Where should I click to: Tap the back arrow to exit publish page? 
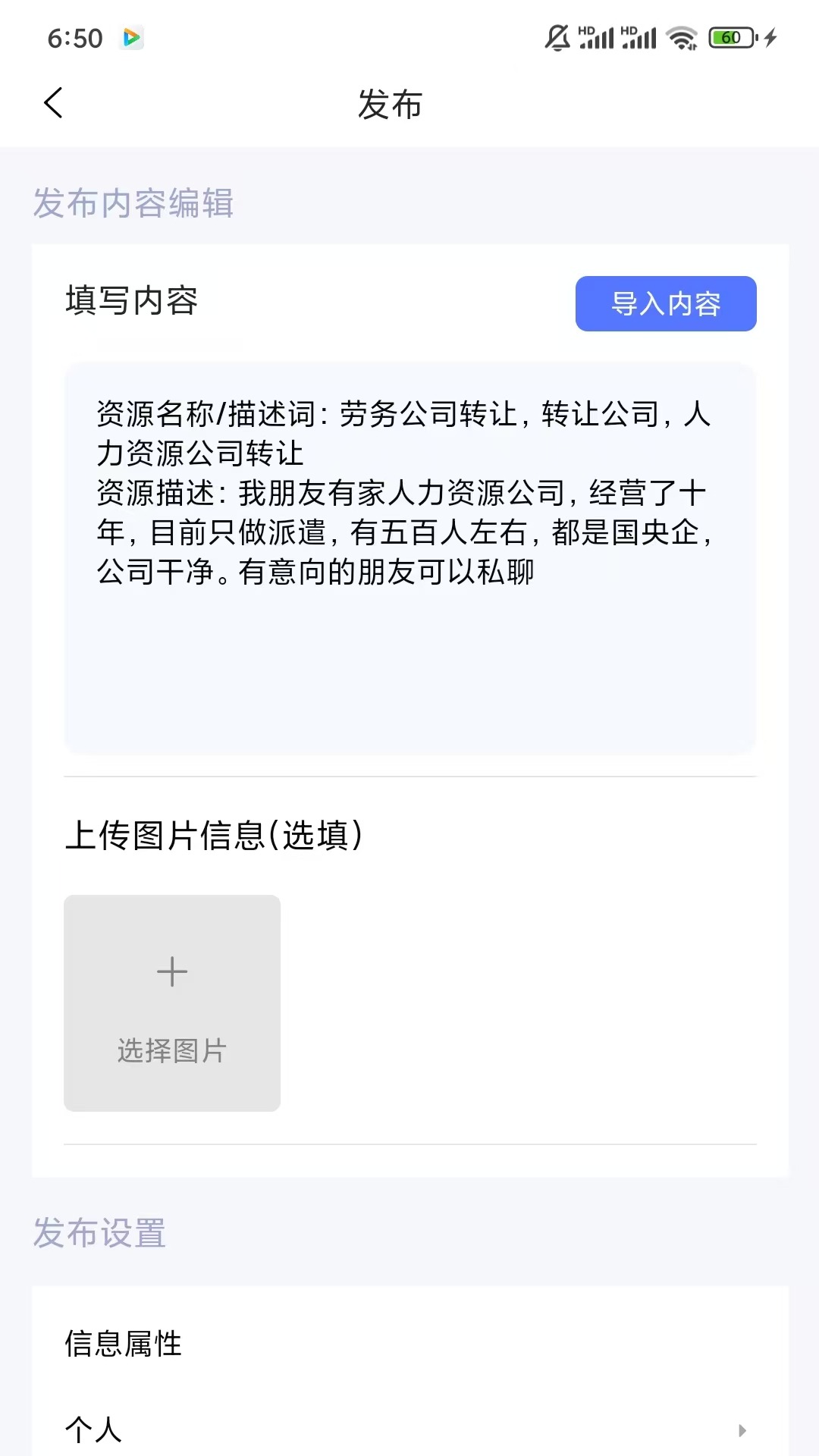point(54,102)
